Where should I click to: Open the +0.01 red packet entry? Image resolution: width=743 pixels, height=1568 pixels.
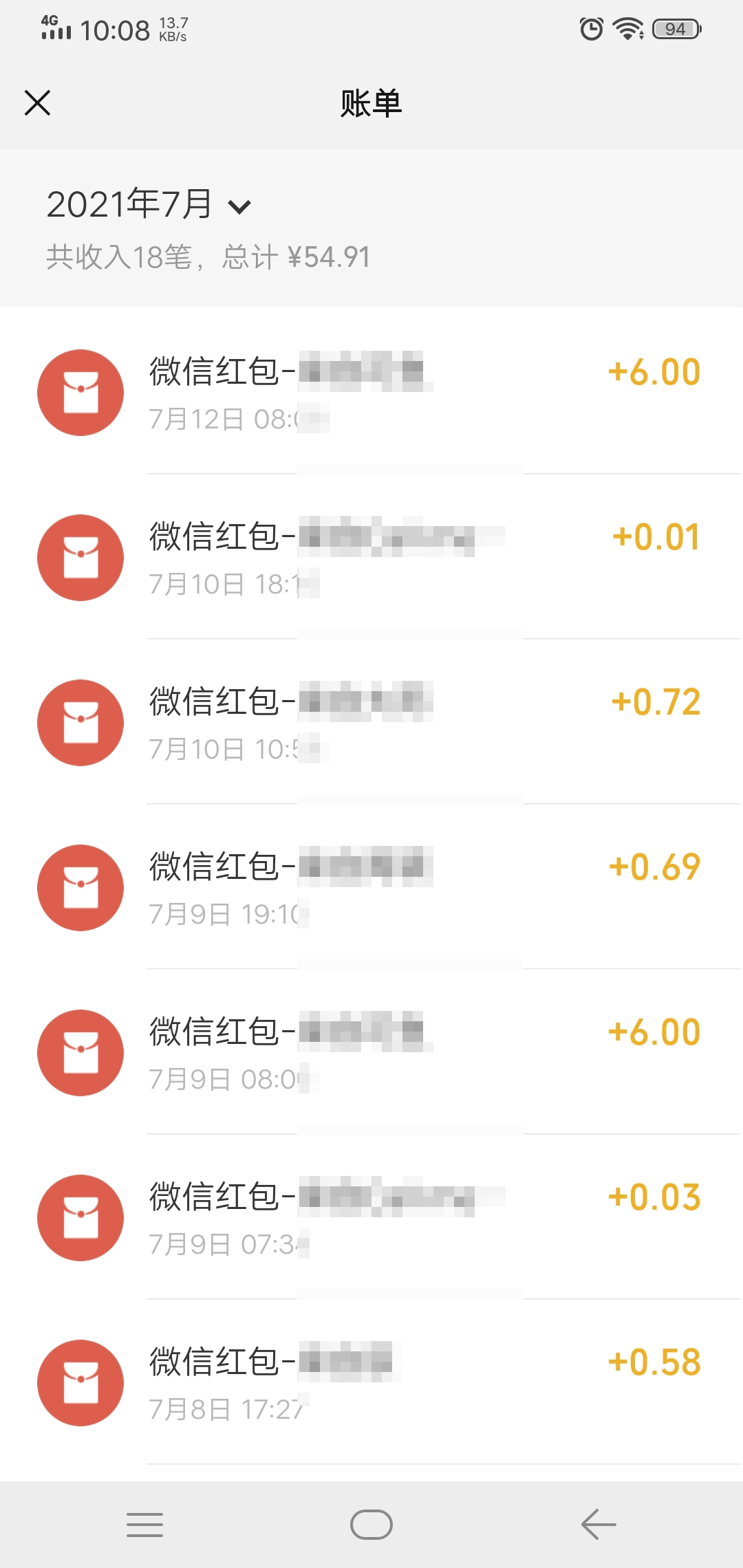[x=371, y=558]
